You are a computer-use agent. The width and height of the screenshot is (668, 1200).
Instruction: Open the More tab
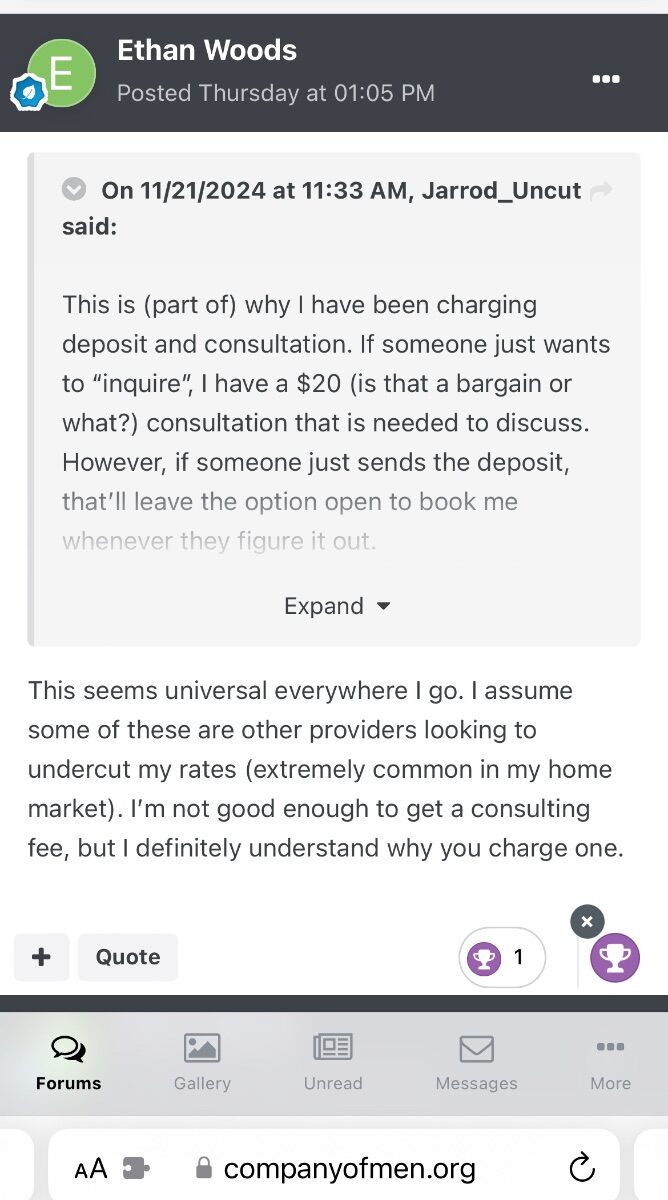(610, 1063)
